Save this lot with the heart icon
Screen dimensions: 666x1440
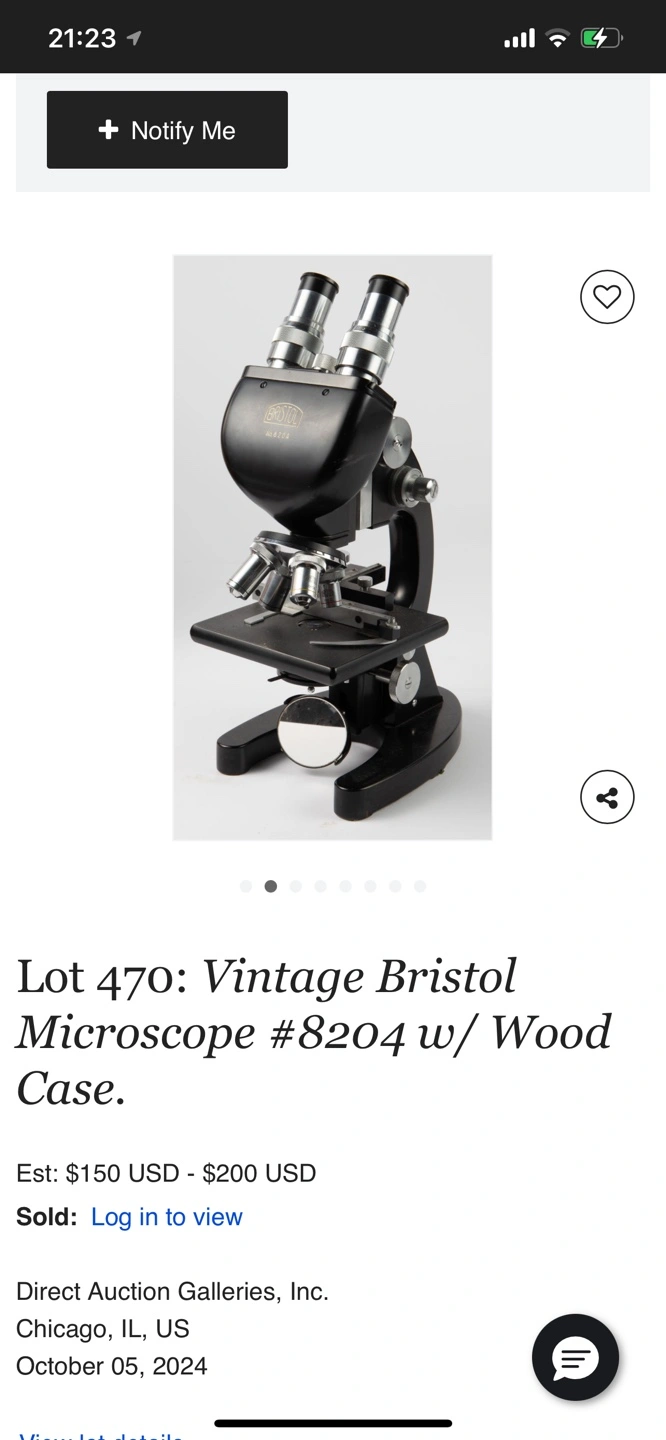607,297
